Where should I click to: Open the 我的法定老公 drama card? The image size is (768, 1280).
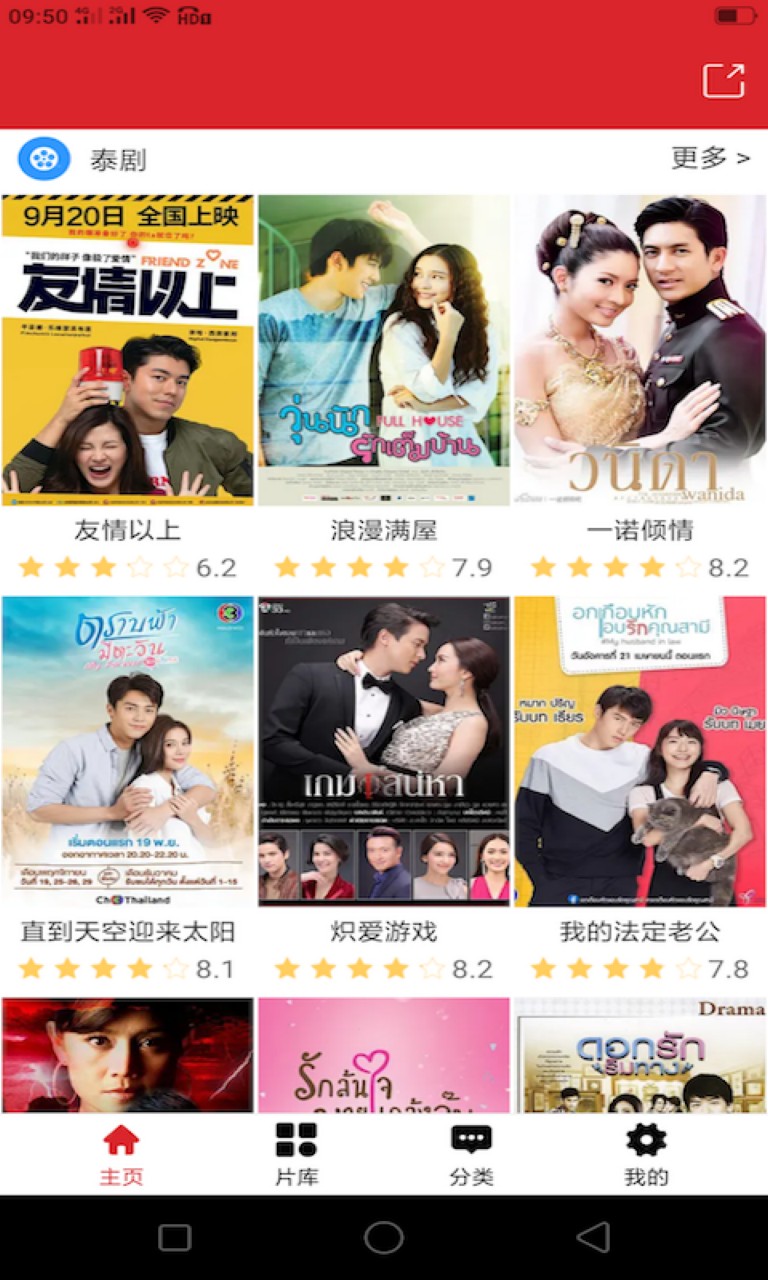click(640, 751)
